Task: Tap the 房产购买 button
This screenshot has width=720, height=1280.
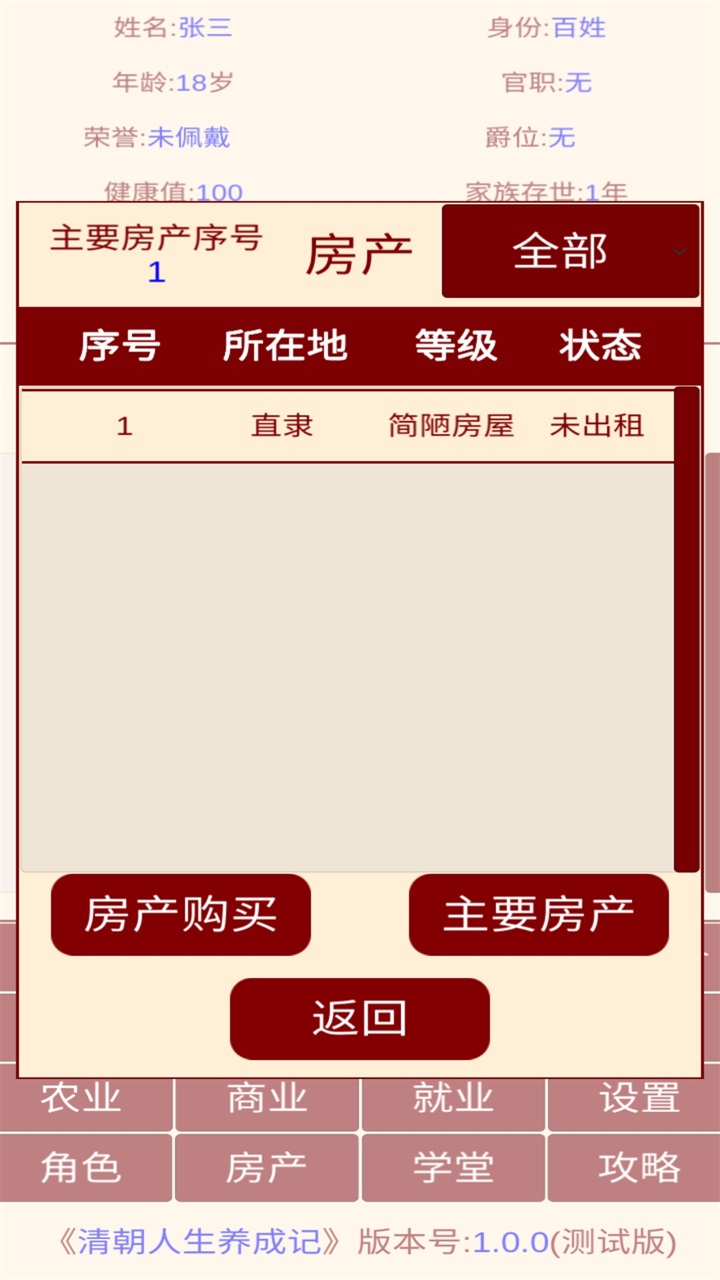Action: coord(181,914)
